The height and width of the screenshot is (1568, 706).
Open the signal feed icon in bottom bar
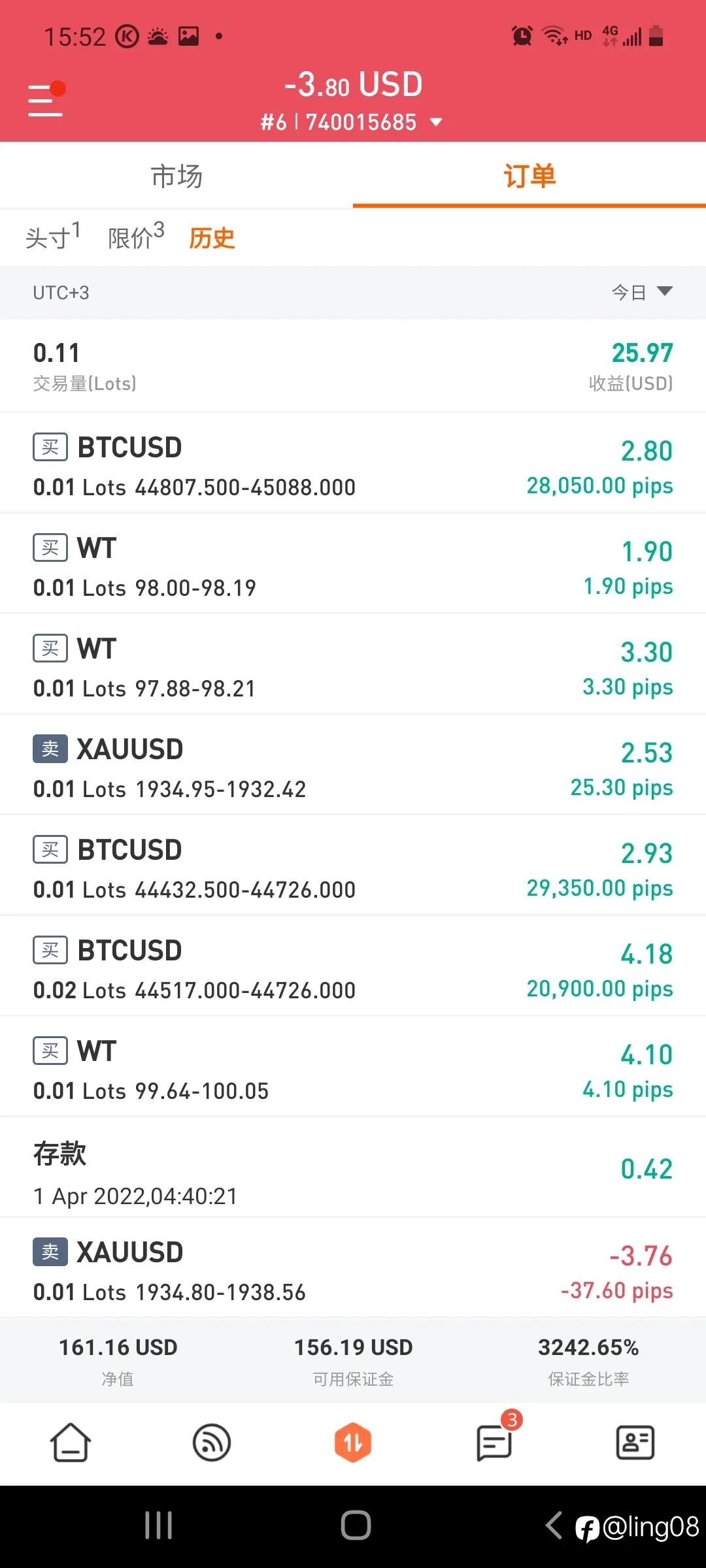point(212,1443)
